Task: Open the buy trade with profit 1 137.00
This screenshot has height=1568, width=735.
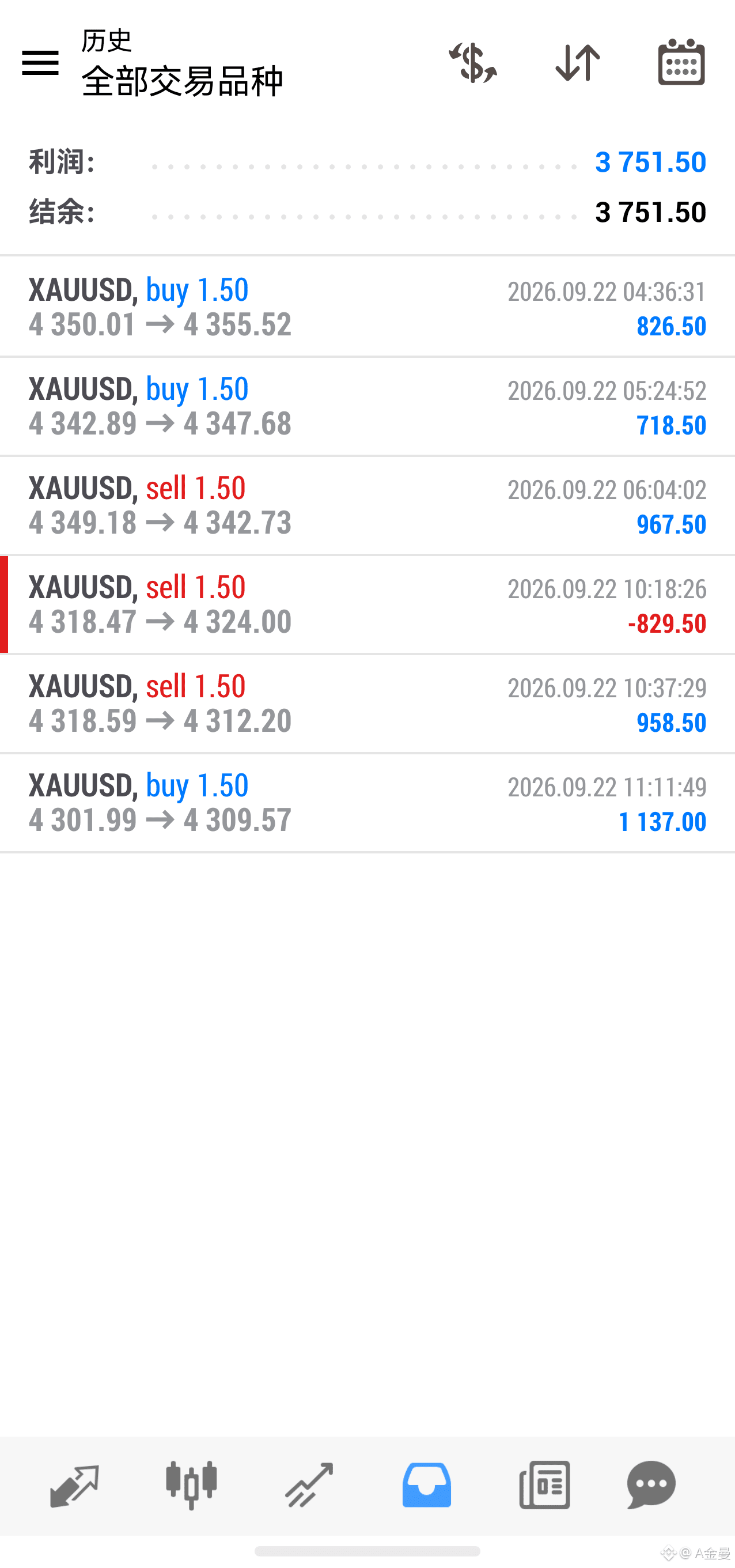Action: point(367,803)
